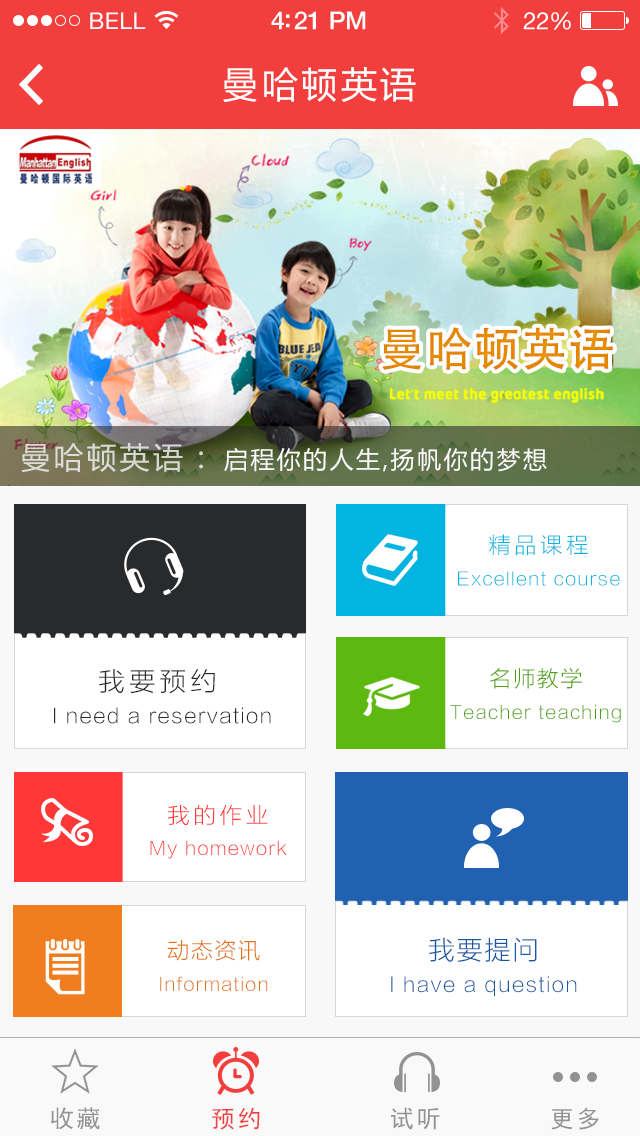Open the 曼哈顿英语 banner
Image resolution: width=640 pixels, height=1136 pixels.
pos(320,307)
